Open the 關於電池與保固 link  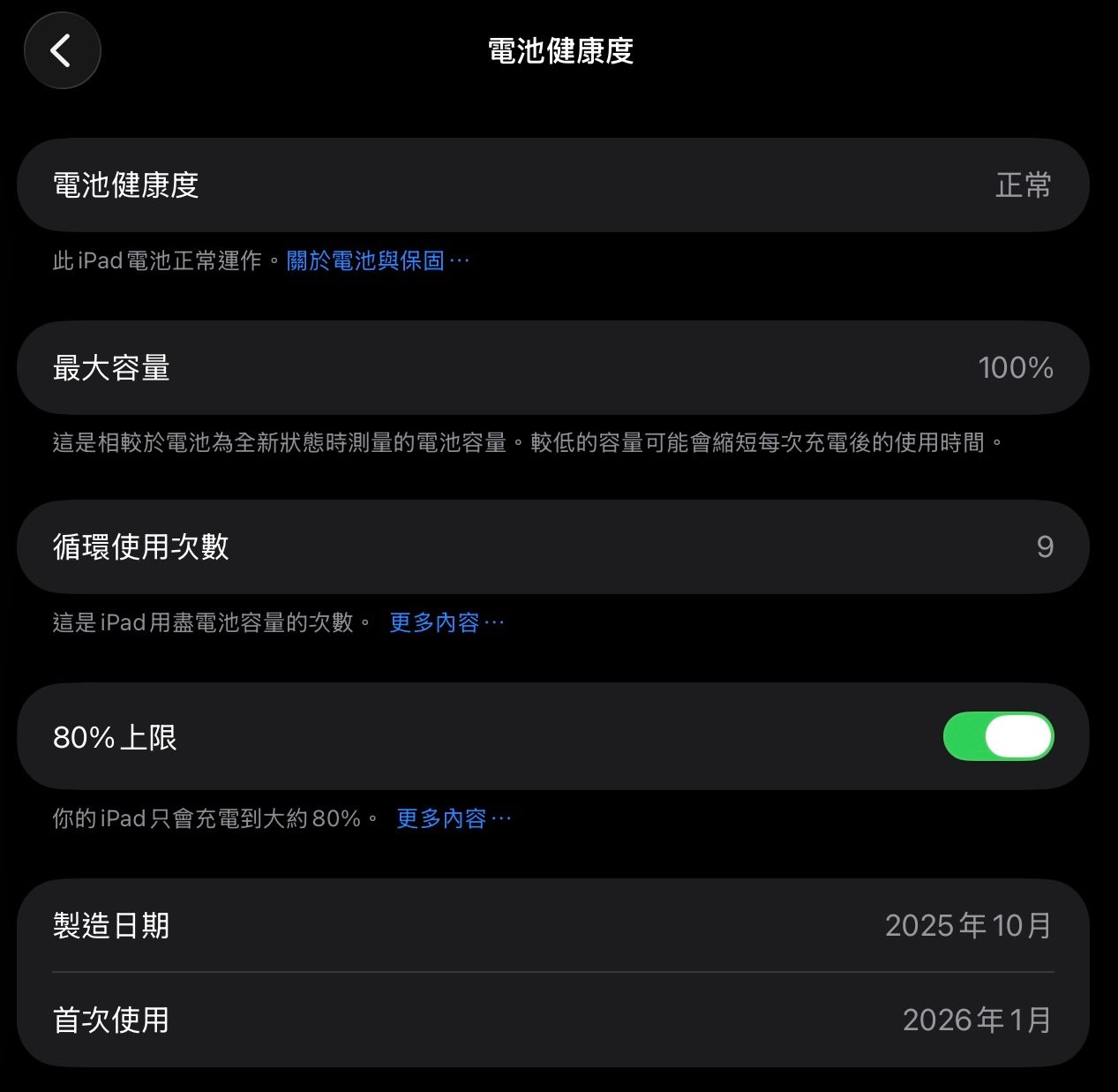tap(377, 260)
